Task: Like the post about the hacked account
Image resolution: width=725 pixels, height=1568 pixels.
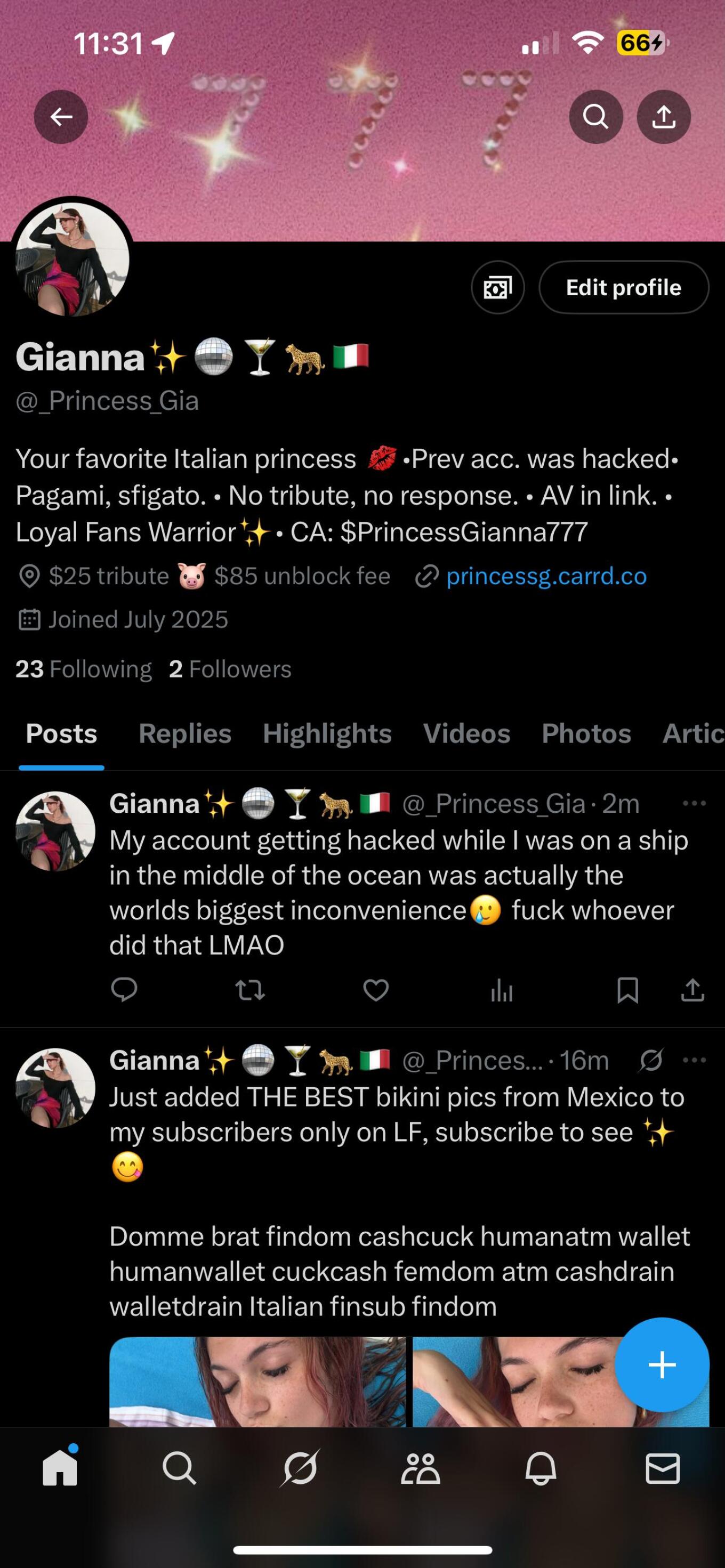Action: [x=376, y=990]
